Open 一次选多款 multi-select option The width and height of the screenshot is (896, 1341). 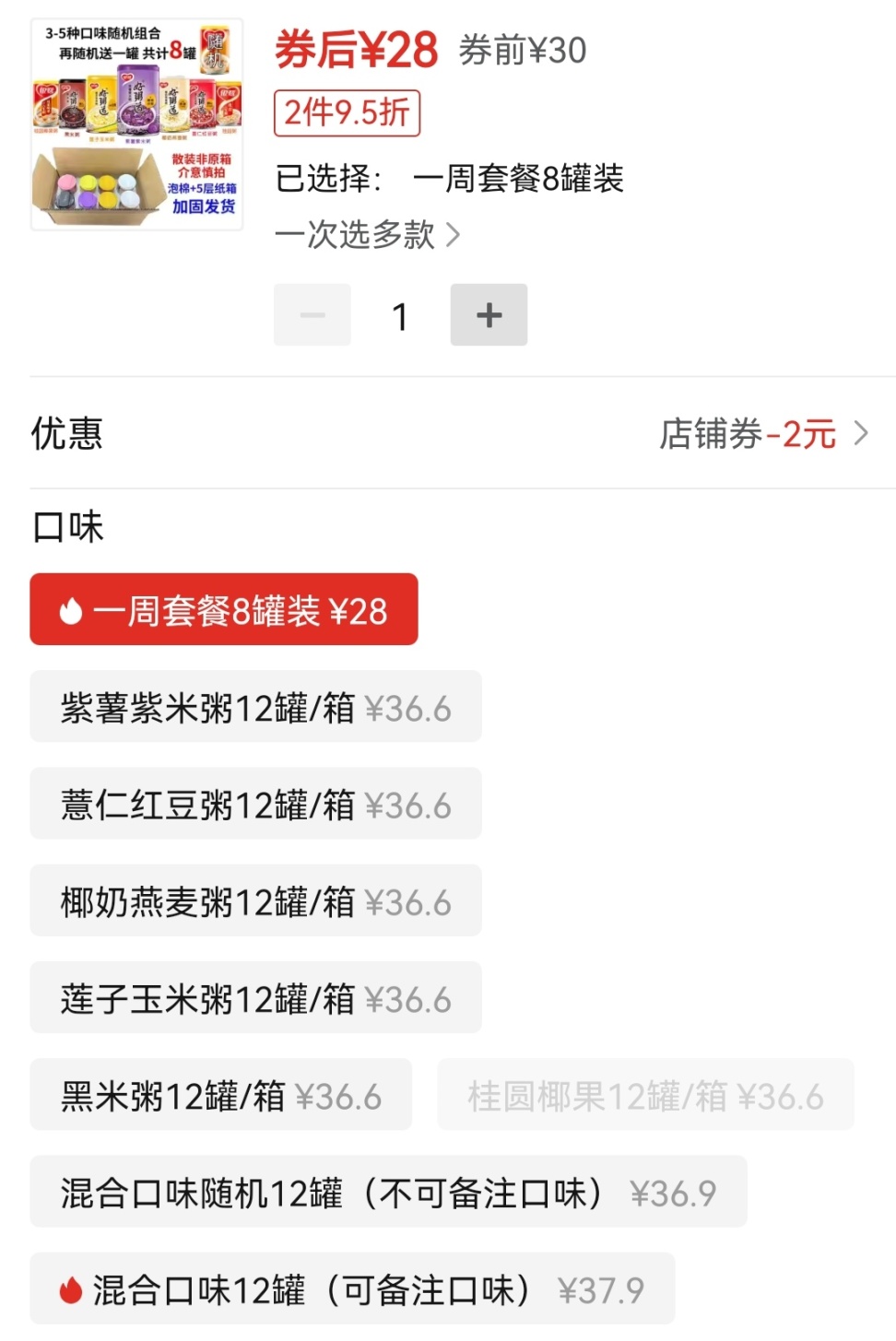point(367,235)
